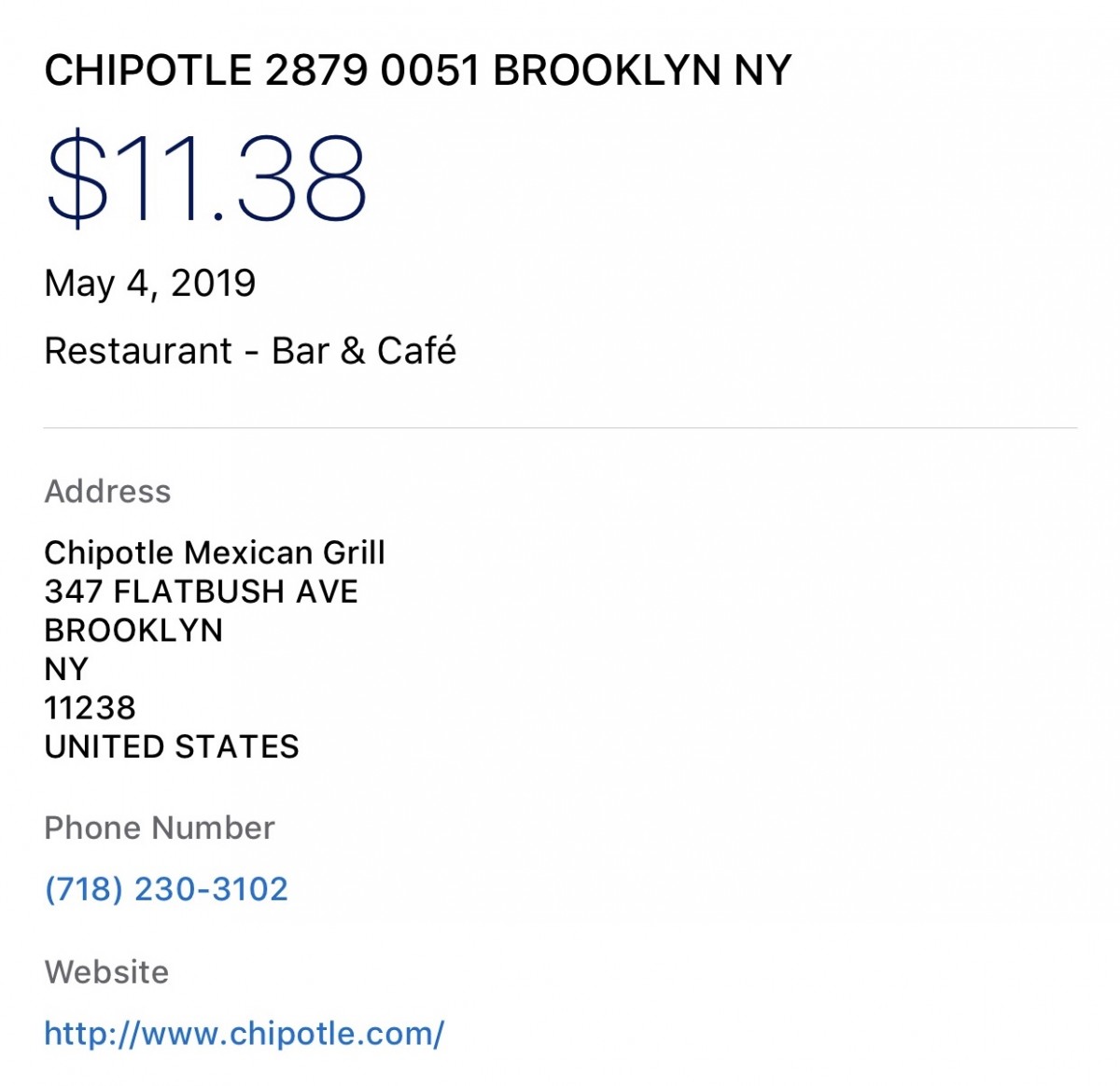Screen dimensions: 1120x1086
Task: Open the chipotle.com website link
Action: click(x=244, y=1034)
